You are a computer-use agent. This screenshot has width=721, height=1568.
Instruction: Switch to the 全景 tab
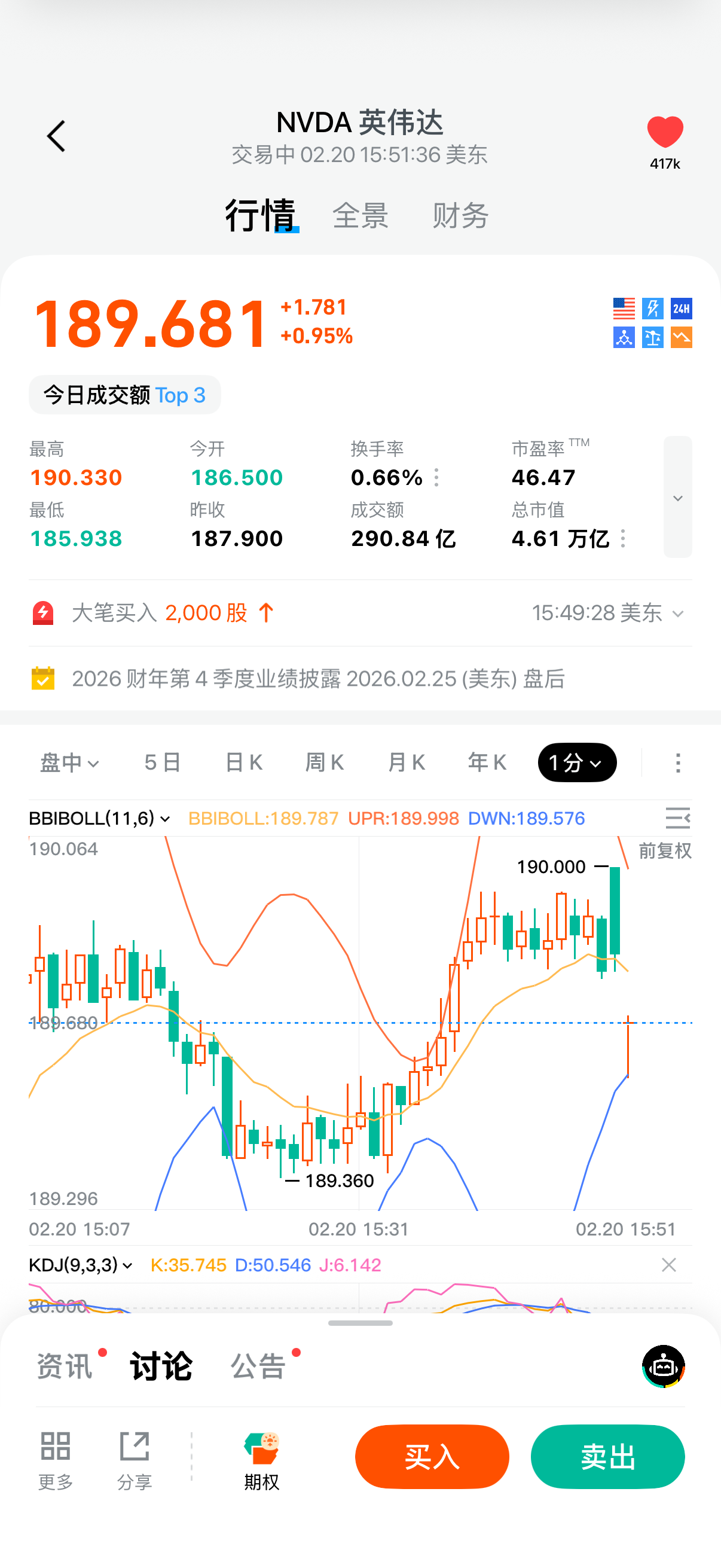pos(360,216)
